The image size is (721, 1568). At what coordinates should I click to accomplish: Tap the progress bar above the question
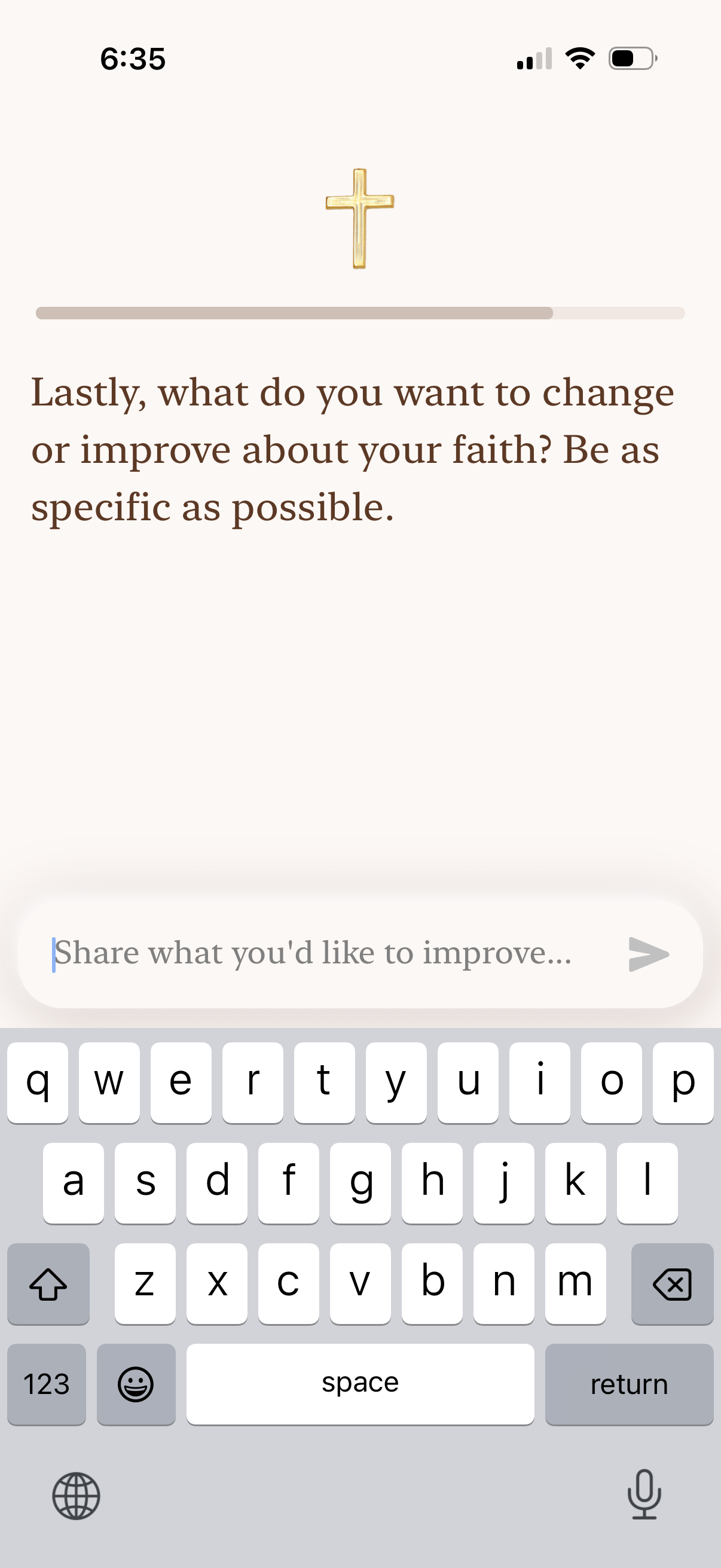point(360,312)
